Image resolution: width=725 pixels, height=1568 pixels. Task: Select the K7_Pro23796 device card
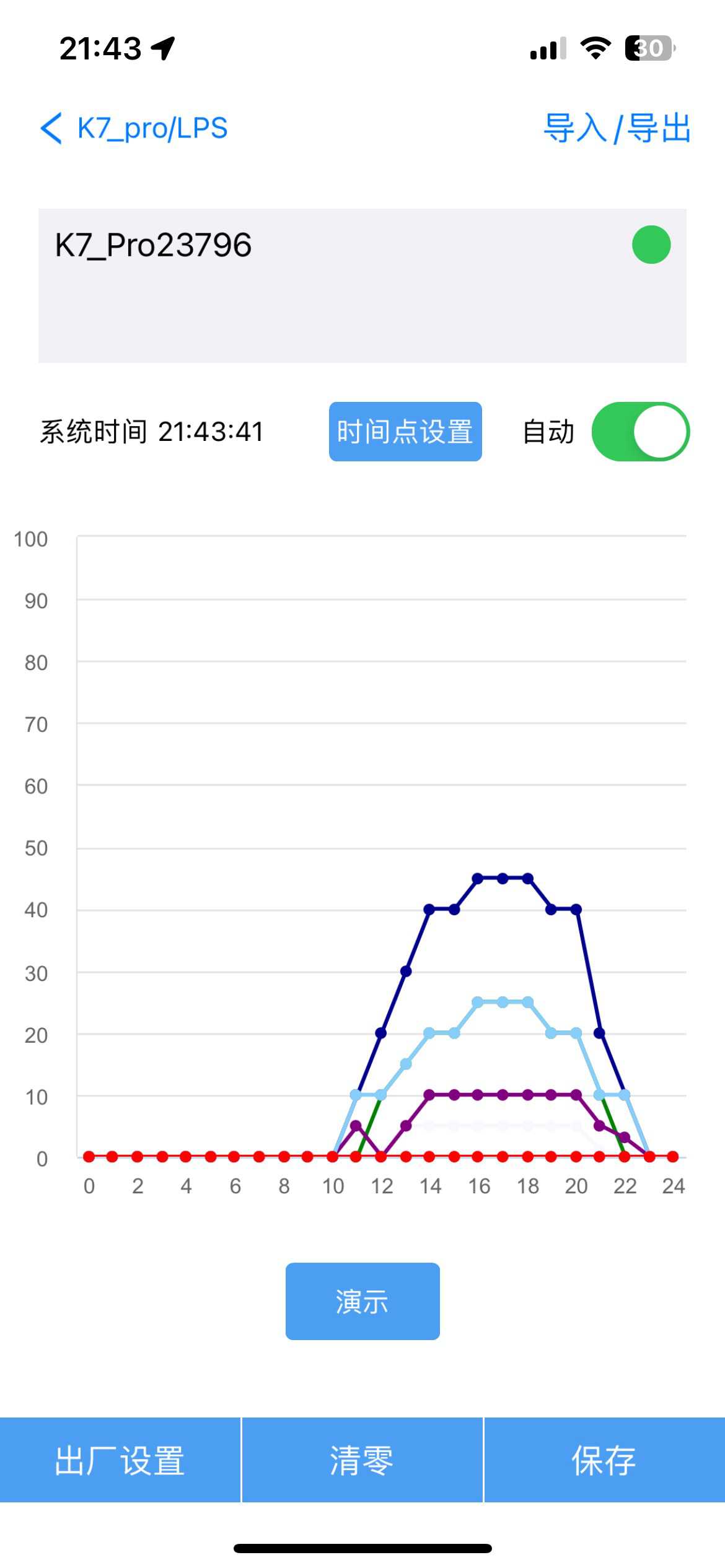[362, 285]
